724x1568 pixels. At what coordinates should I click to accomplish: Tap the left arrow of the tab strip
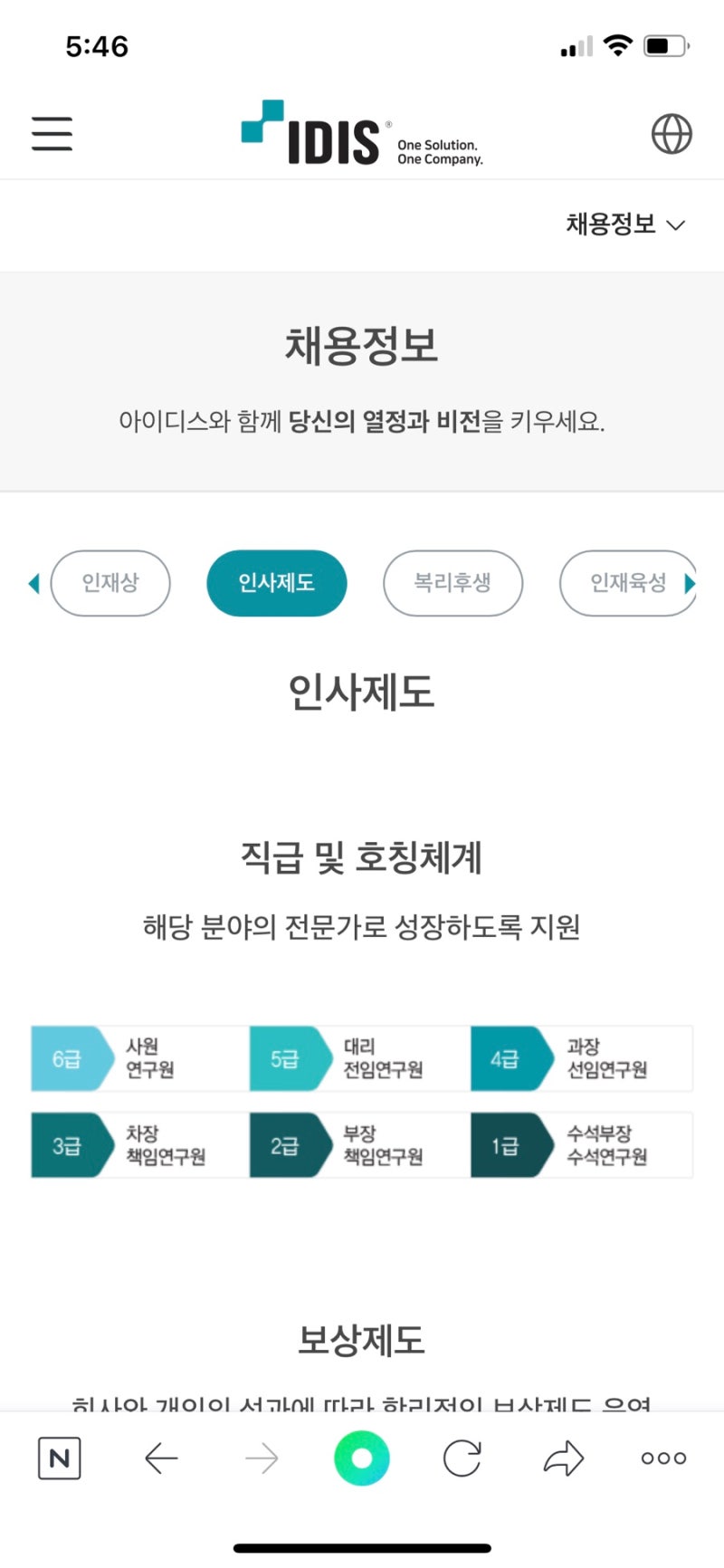(34, 583)
